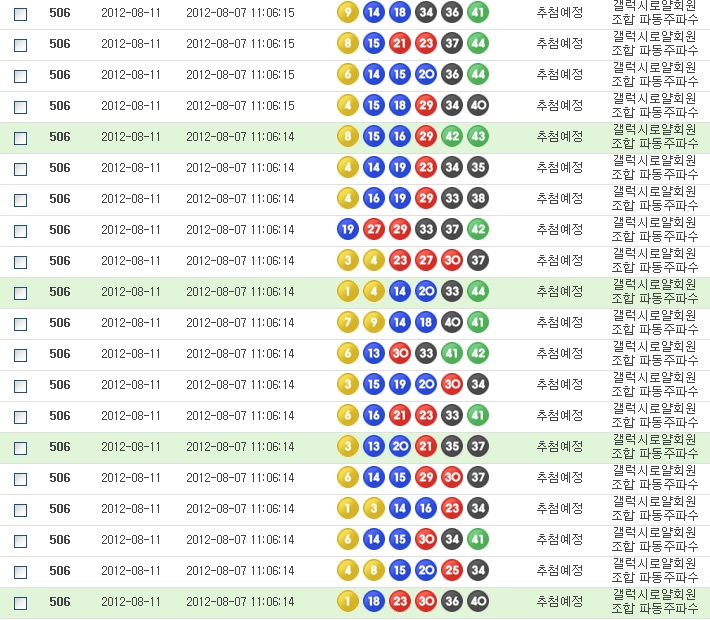This screenshot has width=710, height=620.
Task: Tick the checkbox beside 6 14 15 29 30 37
Action: coord(20,479)
